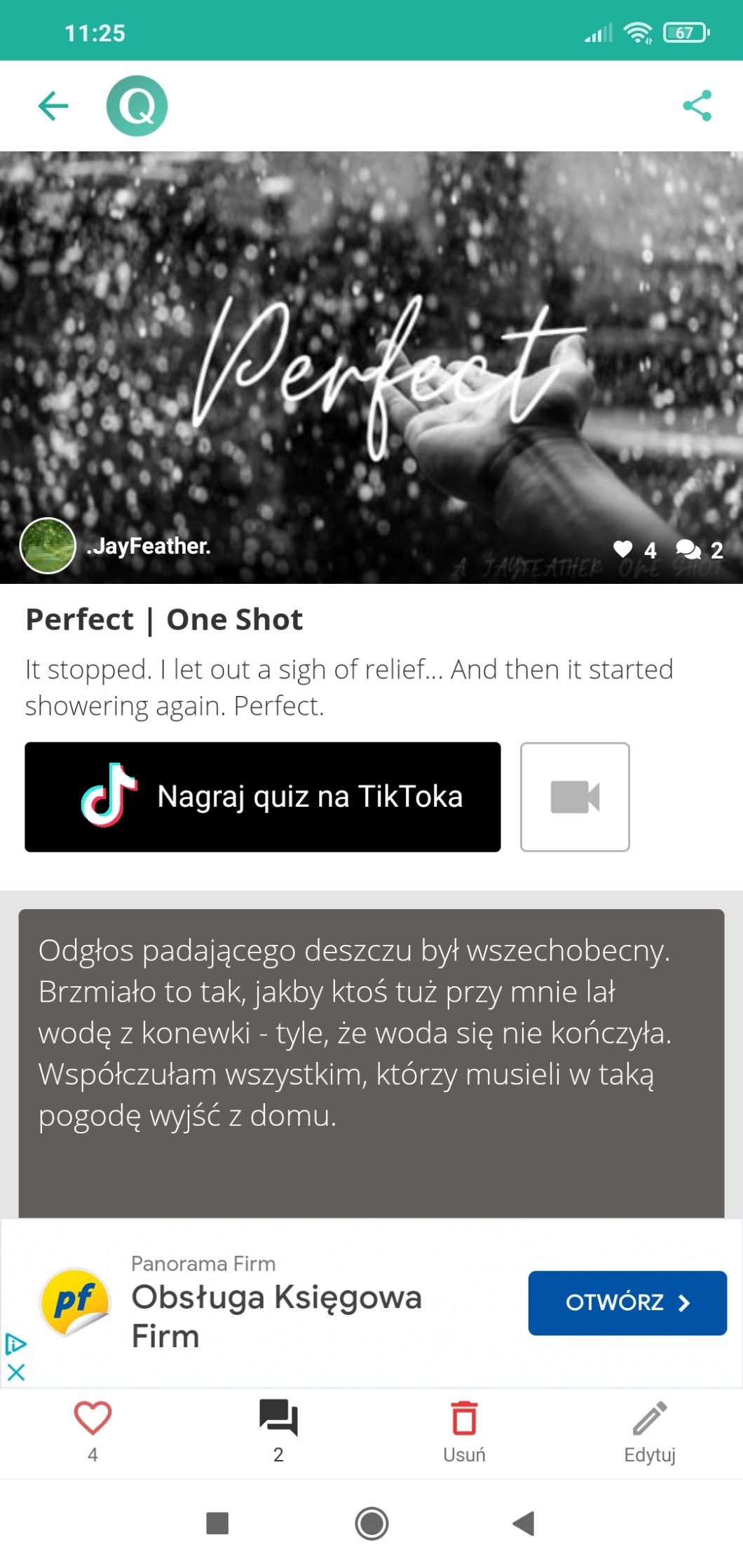The width and height of the screenshot is (743, 1568).
Task: Tap Nagraj quiz na TikToka button
Action: (x=263, y=797)
